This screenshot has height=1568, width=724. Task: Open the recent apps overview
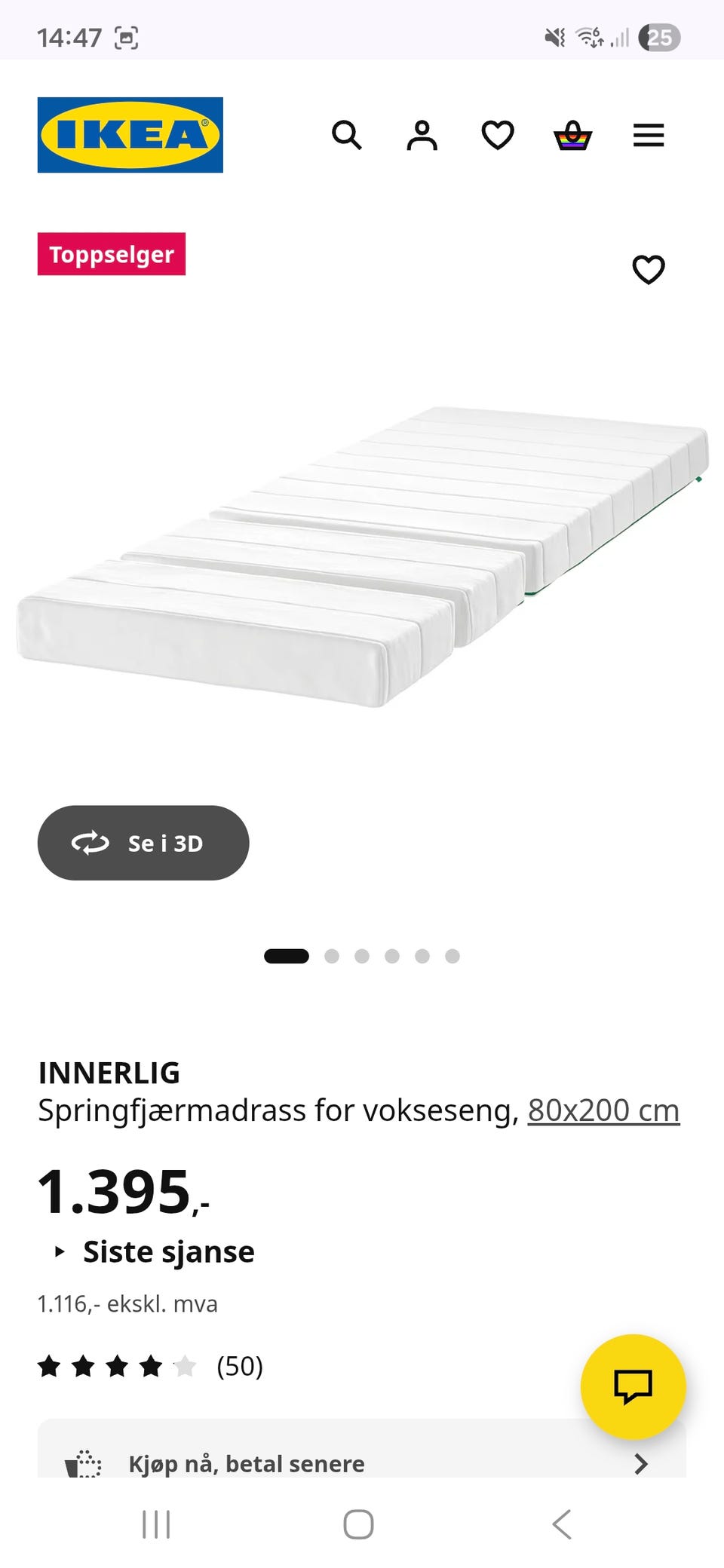[155, 1524]
